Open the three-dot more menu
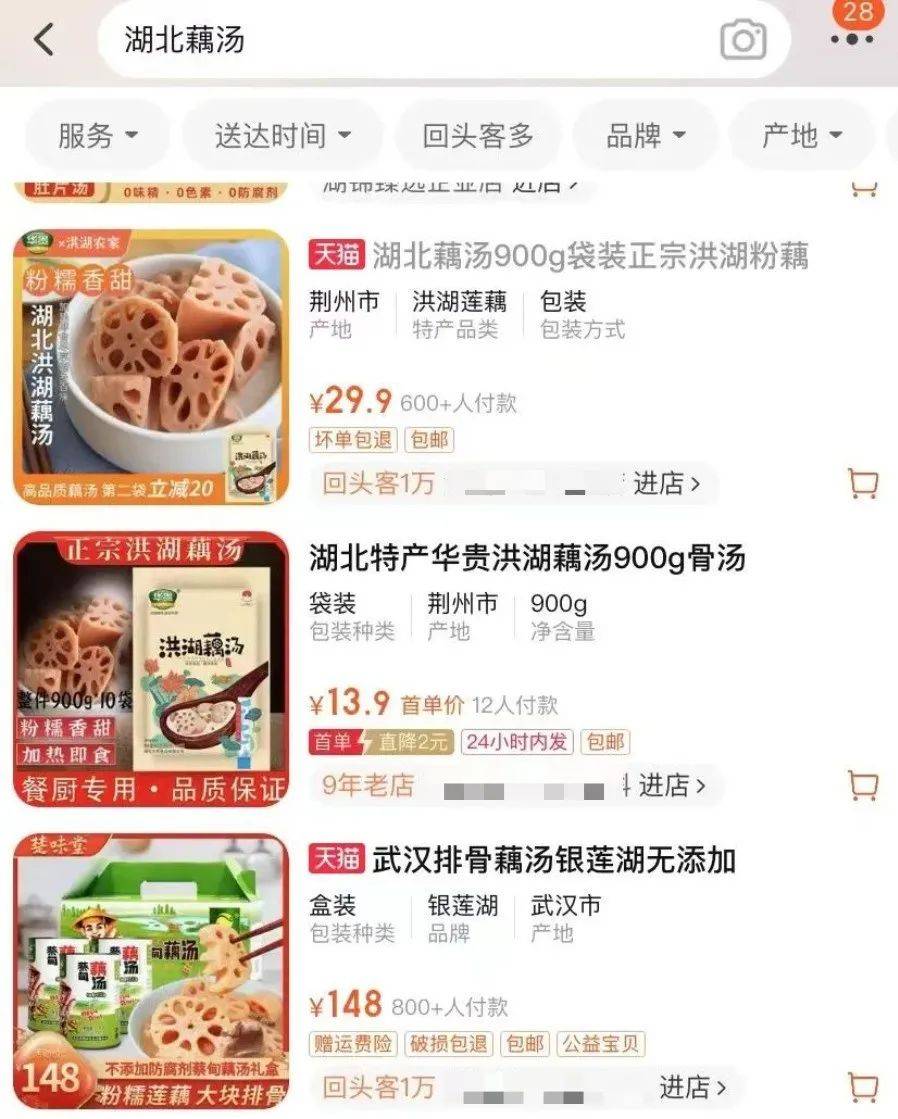This screenshot has height=1119, width=898. (851, 40)
